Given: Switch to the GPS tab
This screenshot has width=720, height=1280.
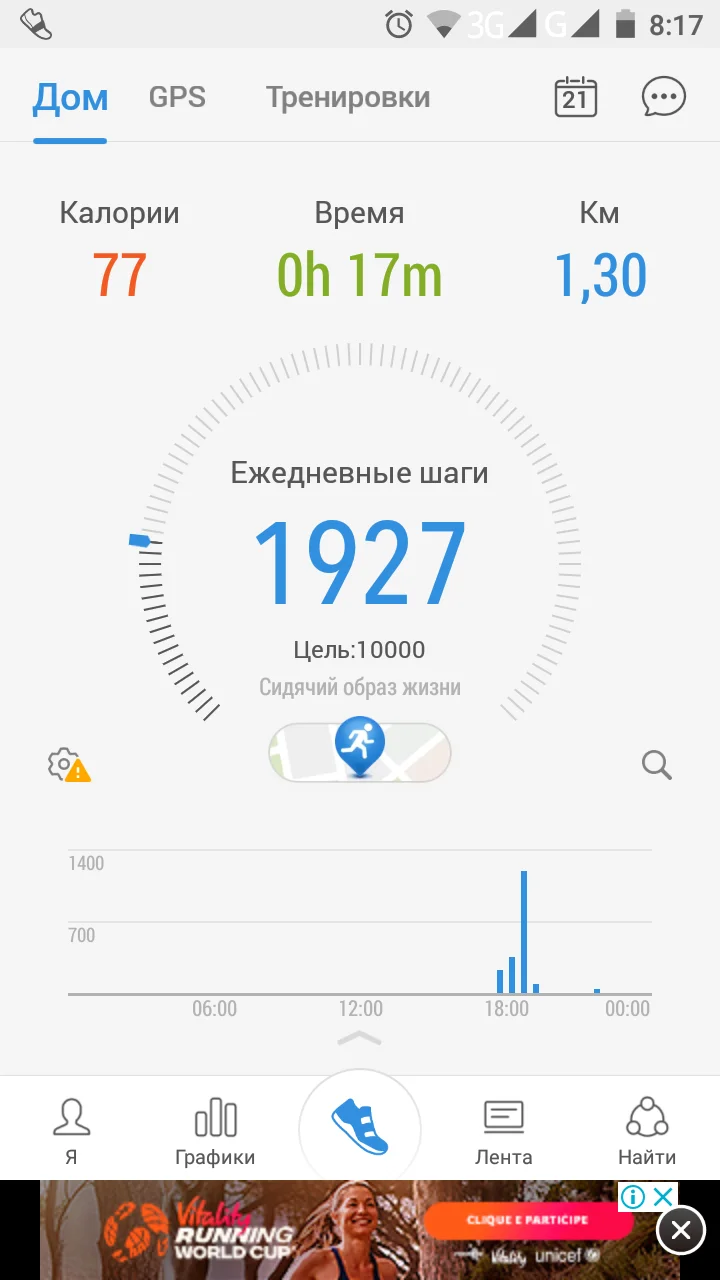Looking at the screenshot, I should [x=177, y=97].
